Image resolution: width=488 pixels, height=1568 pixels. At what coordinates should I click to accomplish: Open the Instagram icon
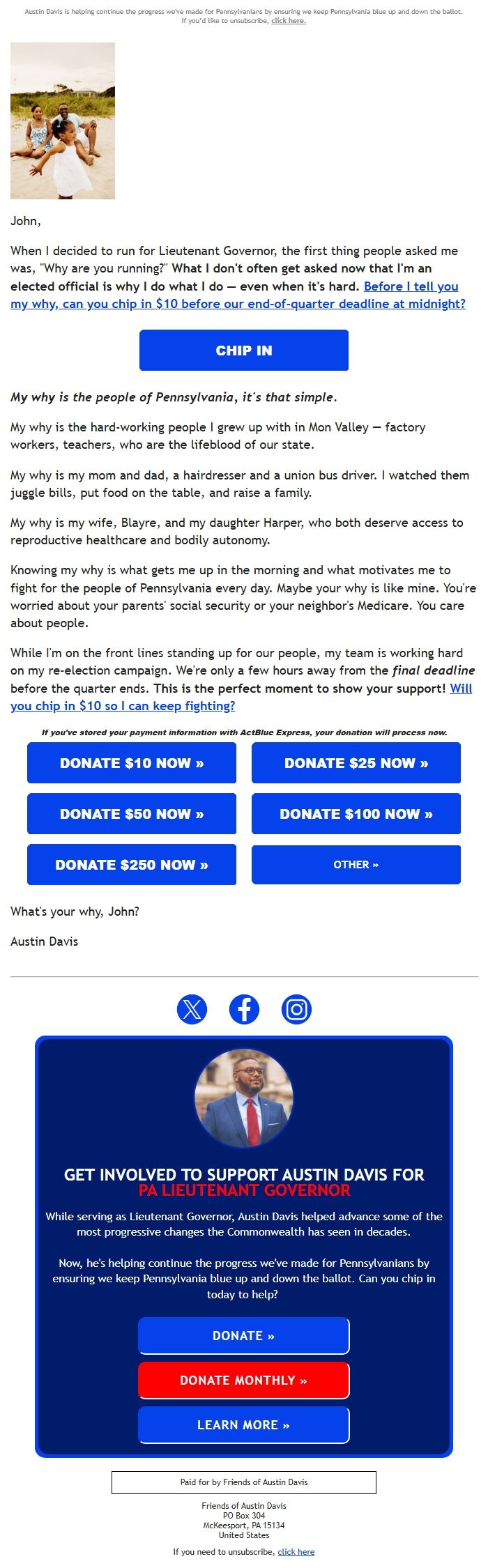tap(296, 1009)
